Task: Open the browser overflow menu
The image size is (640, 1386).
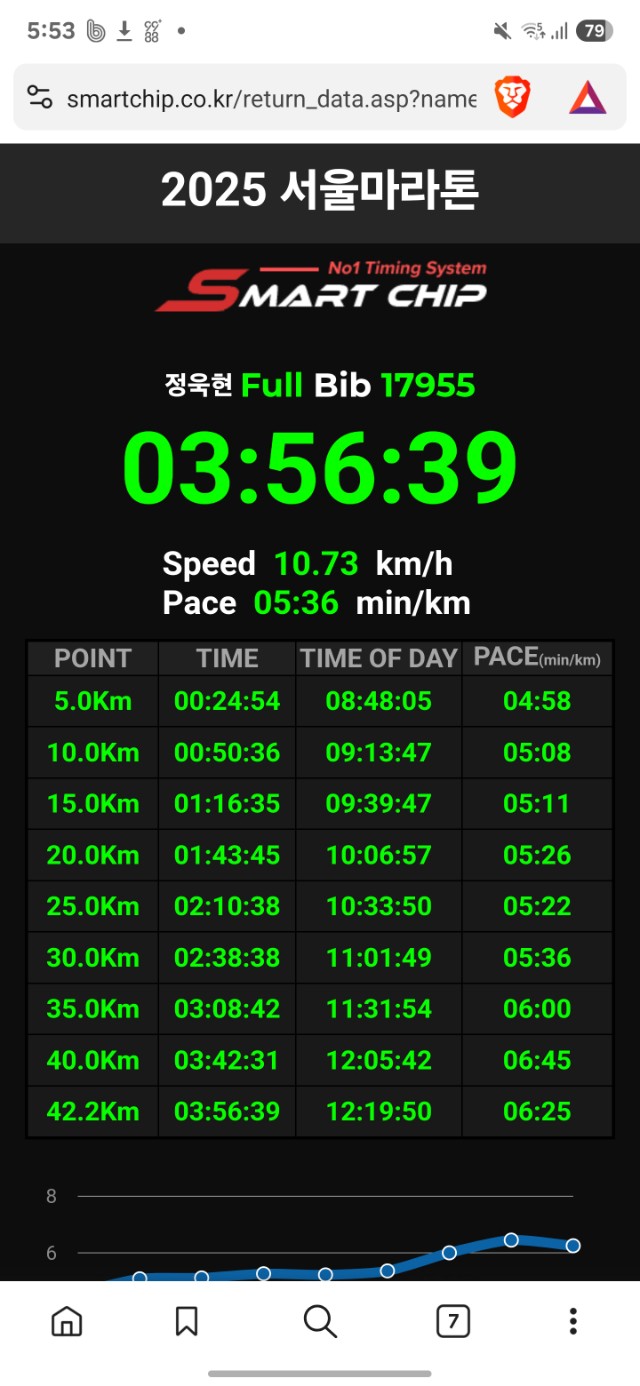Action: click(x=573, y=1321)
